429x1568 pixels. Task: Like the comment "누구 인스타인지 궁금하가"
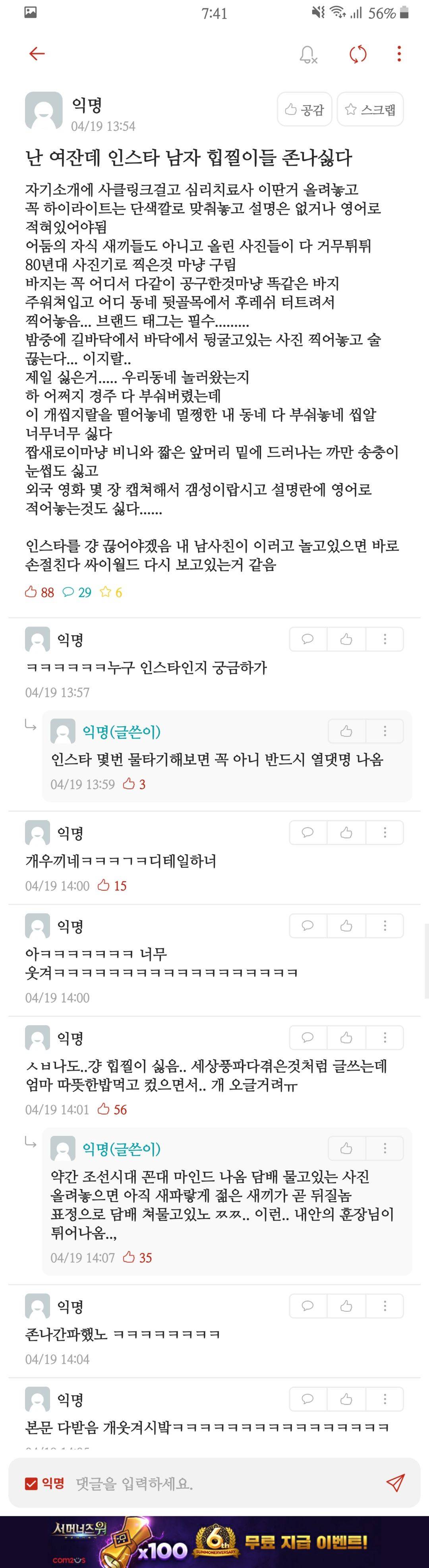(x=346, y=639)
